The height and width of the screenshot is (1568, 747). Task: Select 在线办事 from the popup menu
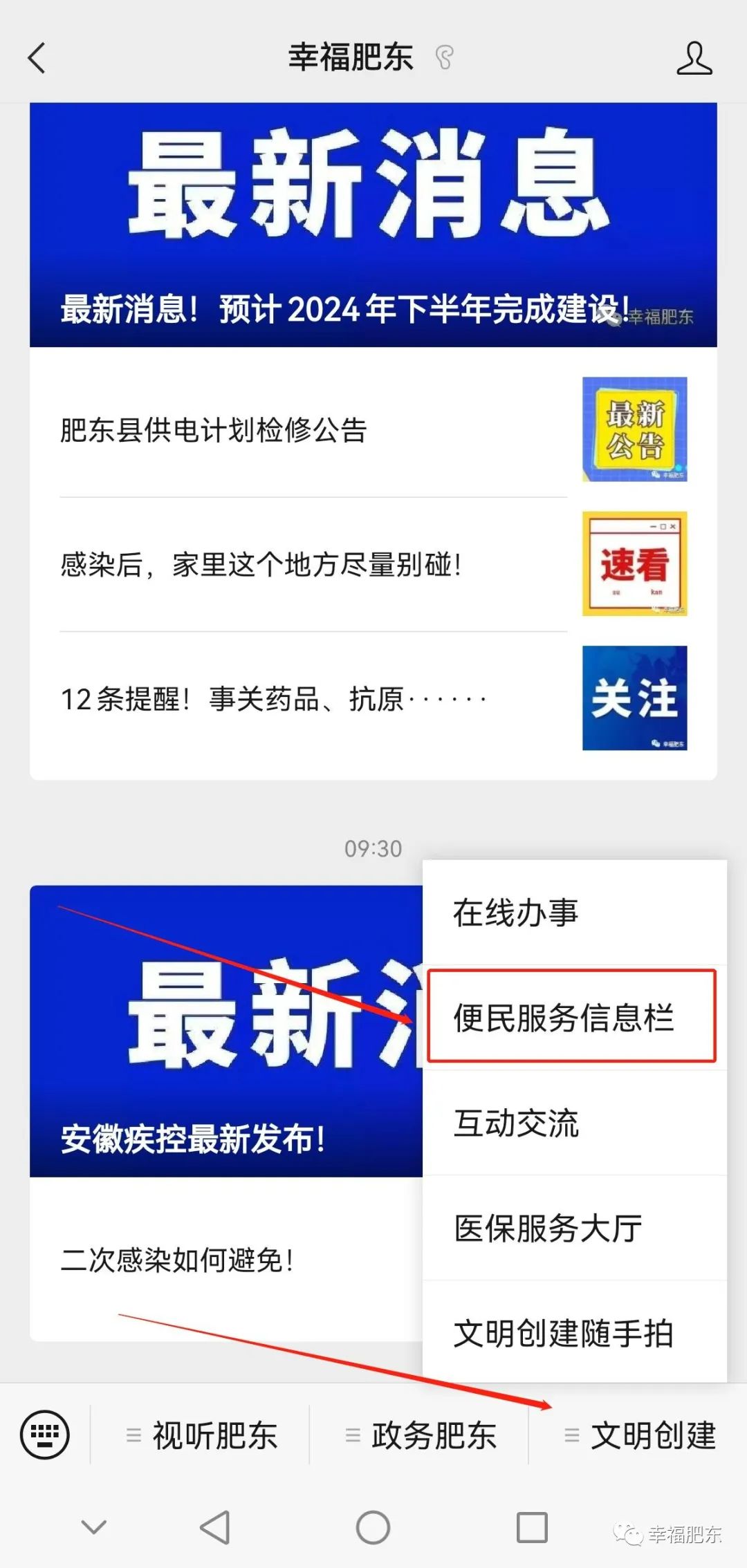pyautogui.click(x=574, y=913)
